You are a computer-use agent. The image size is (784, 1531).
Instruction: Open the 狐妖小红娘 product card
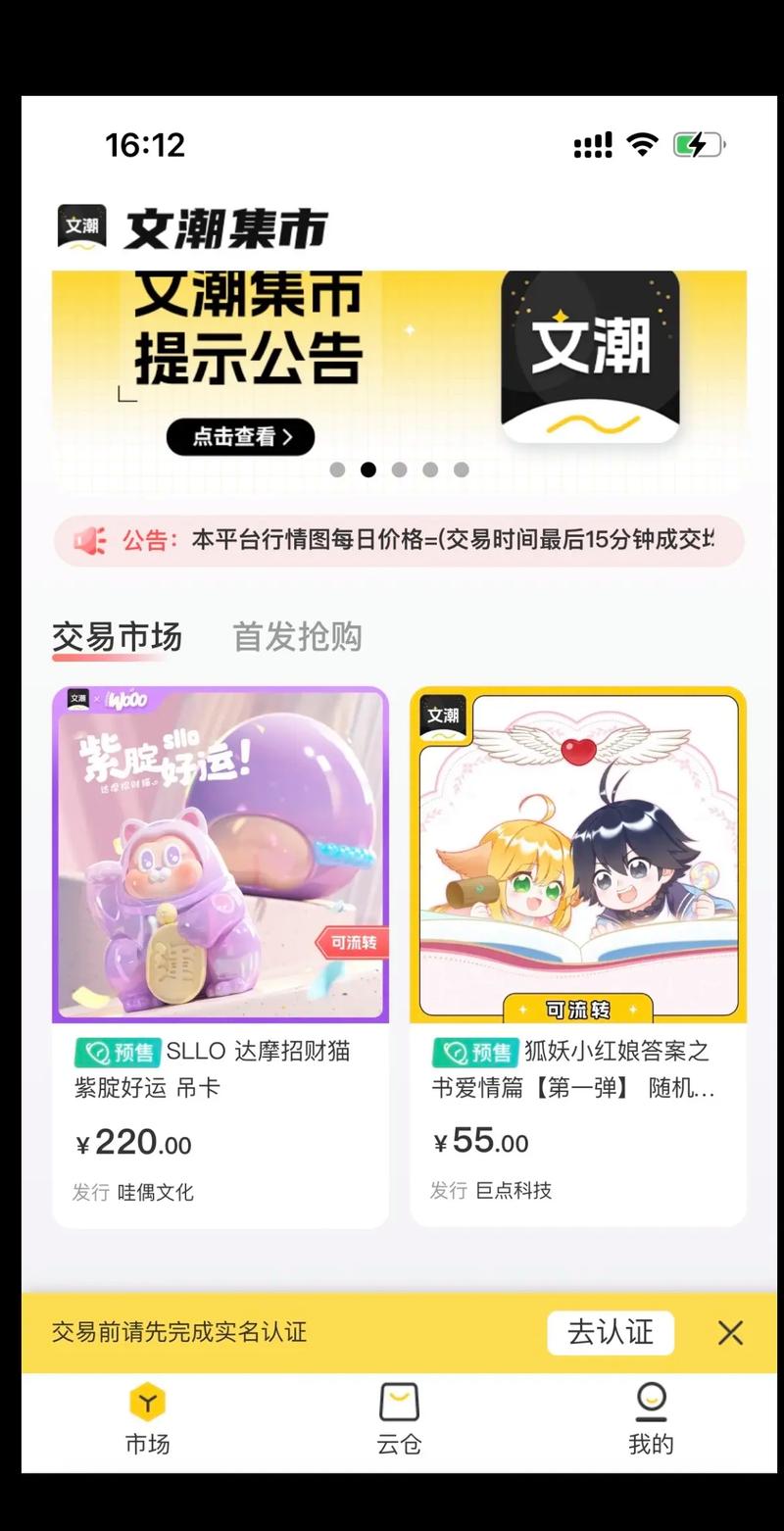(x=577, y=853)
